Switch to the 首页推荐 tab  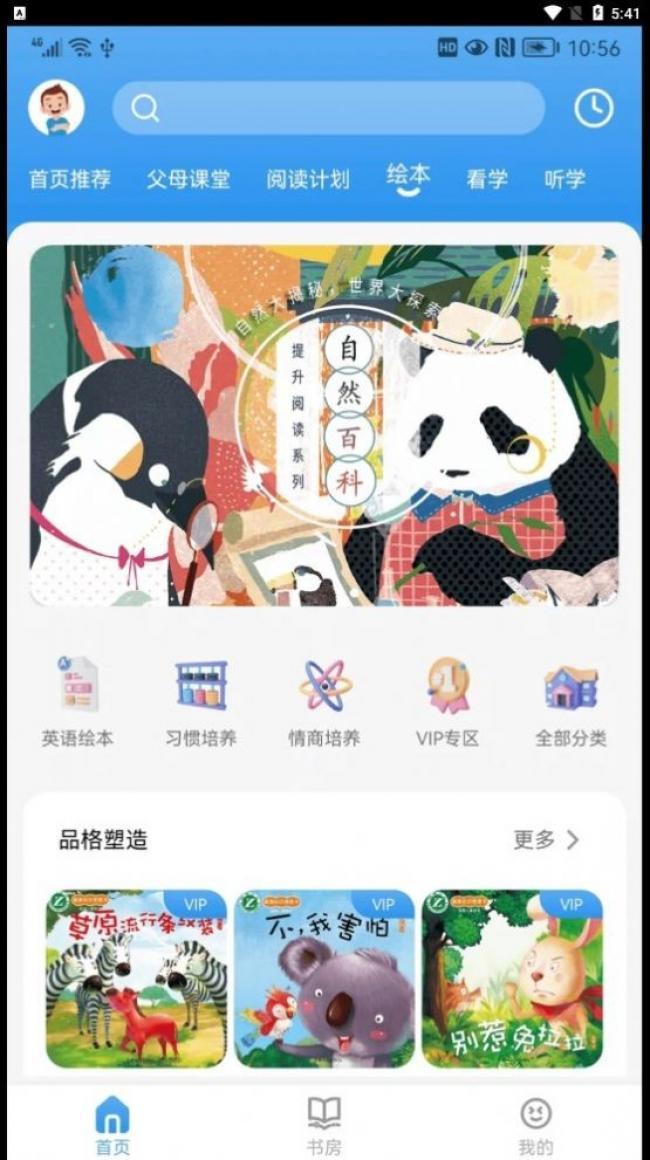(70, 179)
